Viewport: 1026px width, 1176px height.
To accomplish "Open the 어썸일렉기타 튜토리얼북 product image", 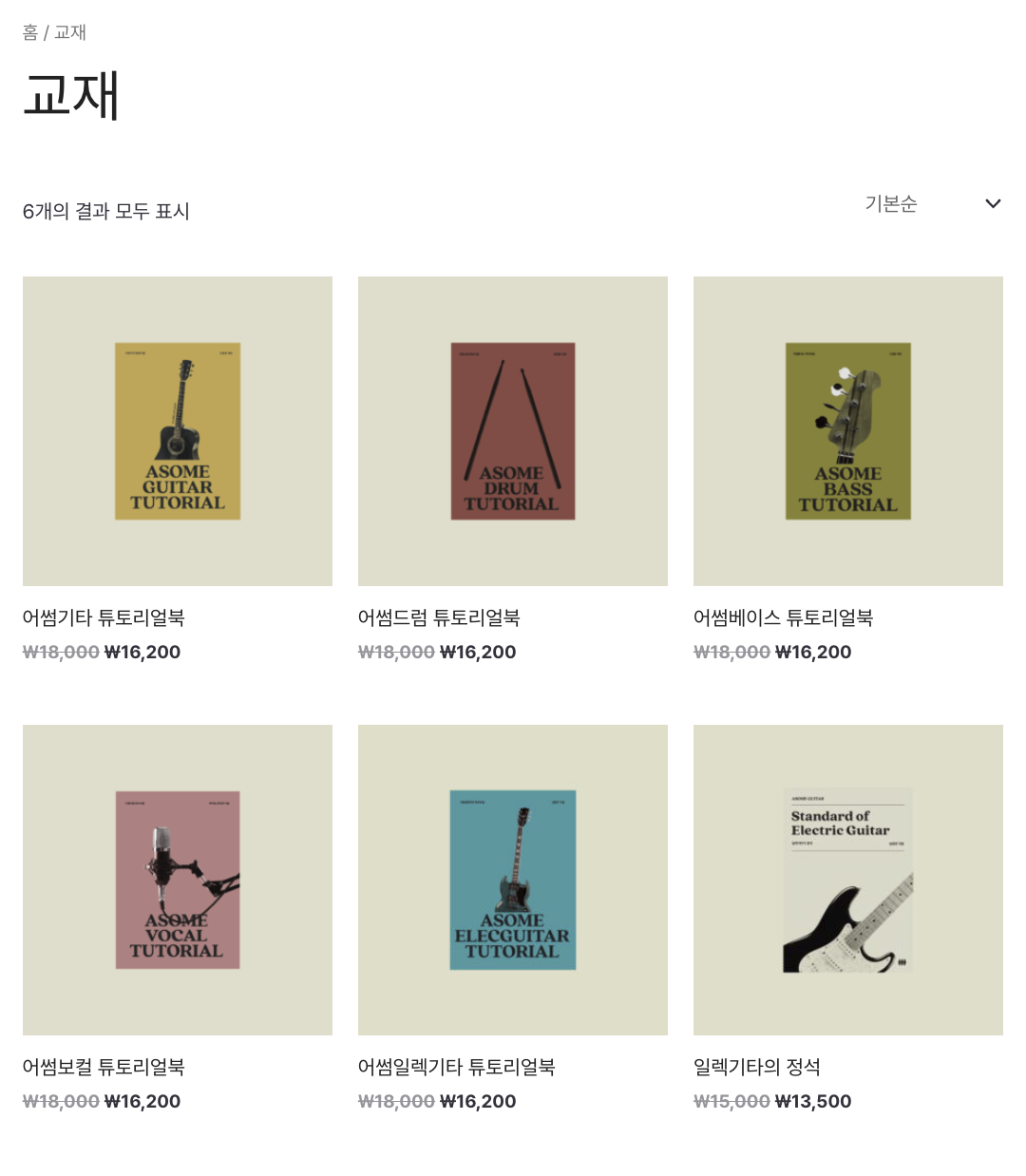I will coord(513,880).
